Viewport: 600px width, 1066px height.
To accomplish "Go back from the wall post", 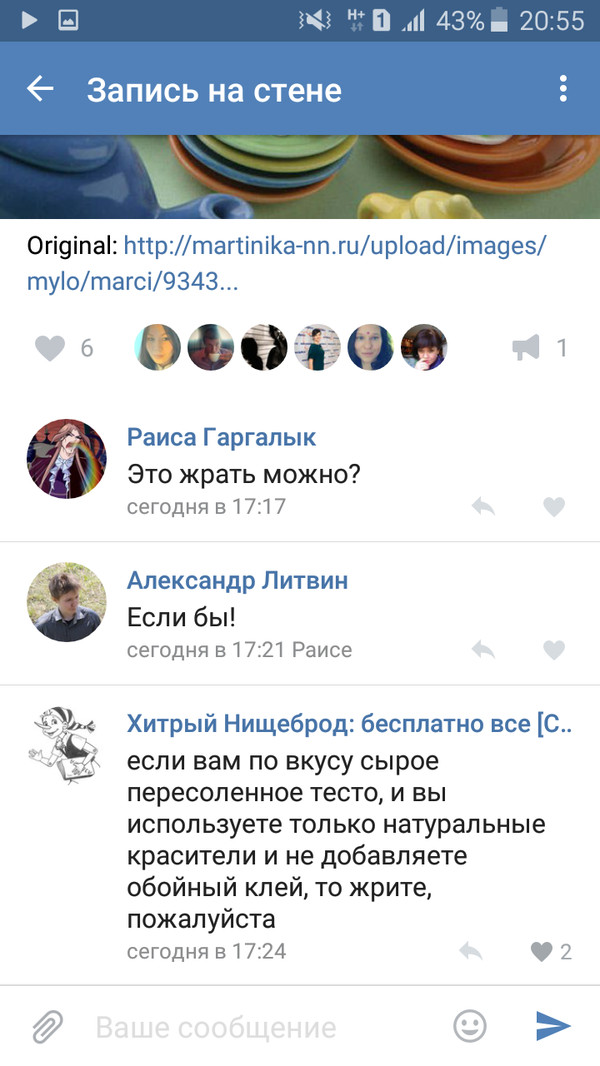I will pyautogui.click(x=40, y=90).
